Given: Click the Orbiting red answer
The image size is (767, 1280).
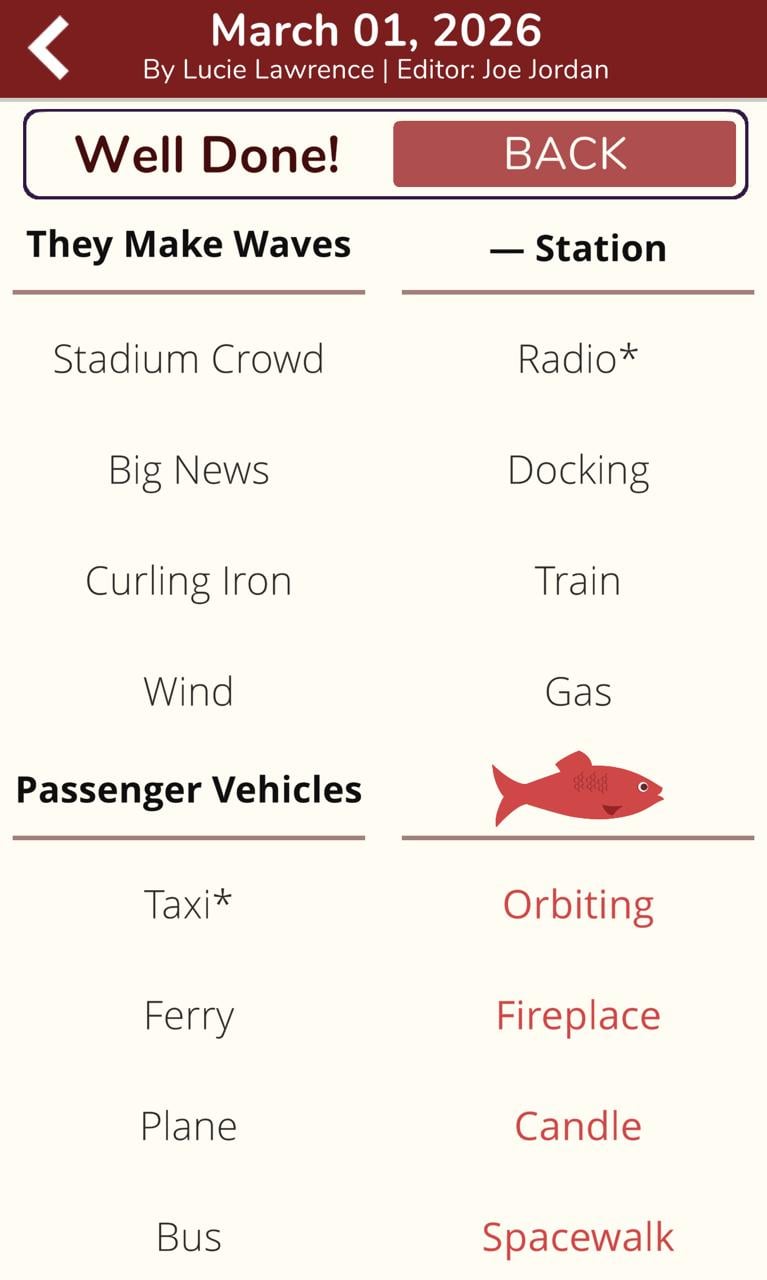Looking at the screenshot, I should tap(577, 903).
